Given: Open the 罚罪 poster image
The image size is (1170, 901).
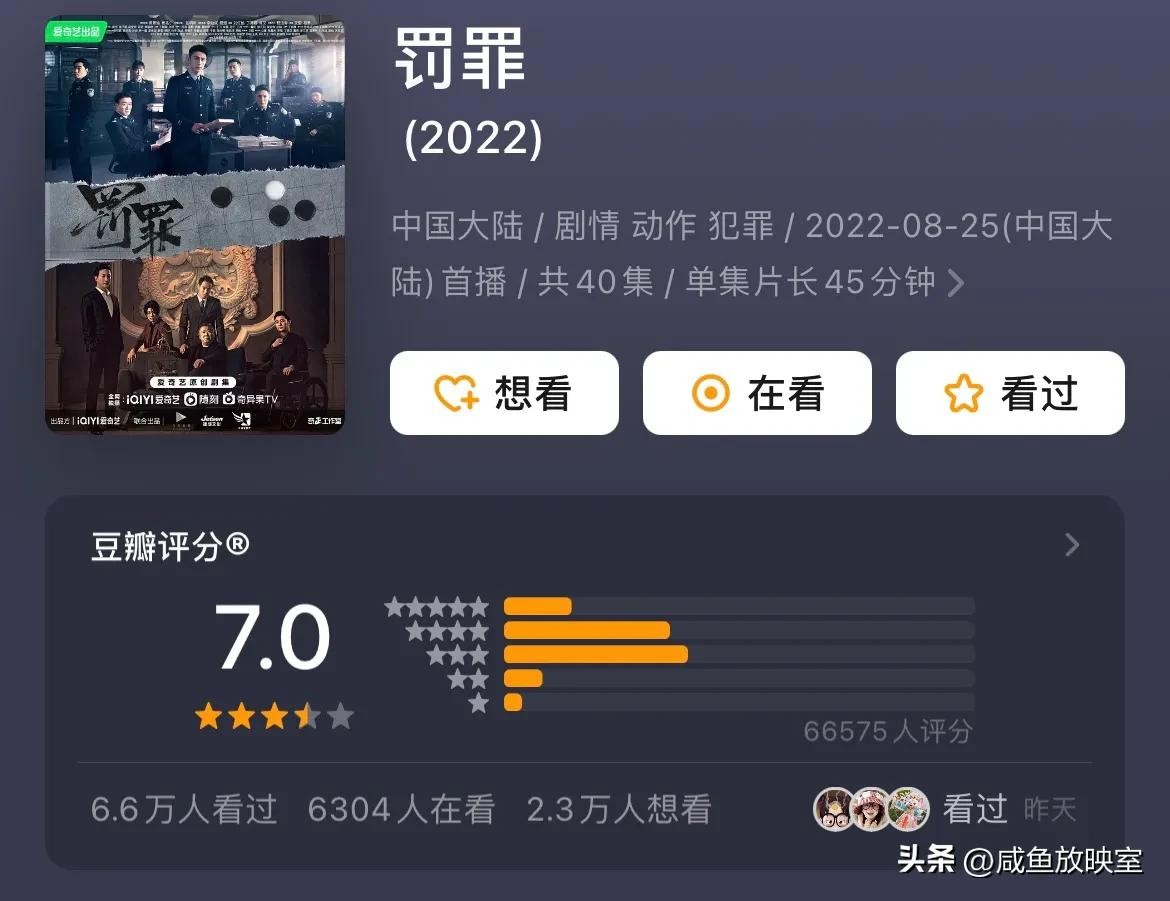Looking at the screenshot, I should point(195,225).
